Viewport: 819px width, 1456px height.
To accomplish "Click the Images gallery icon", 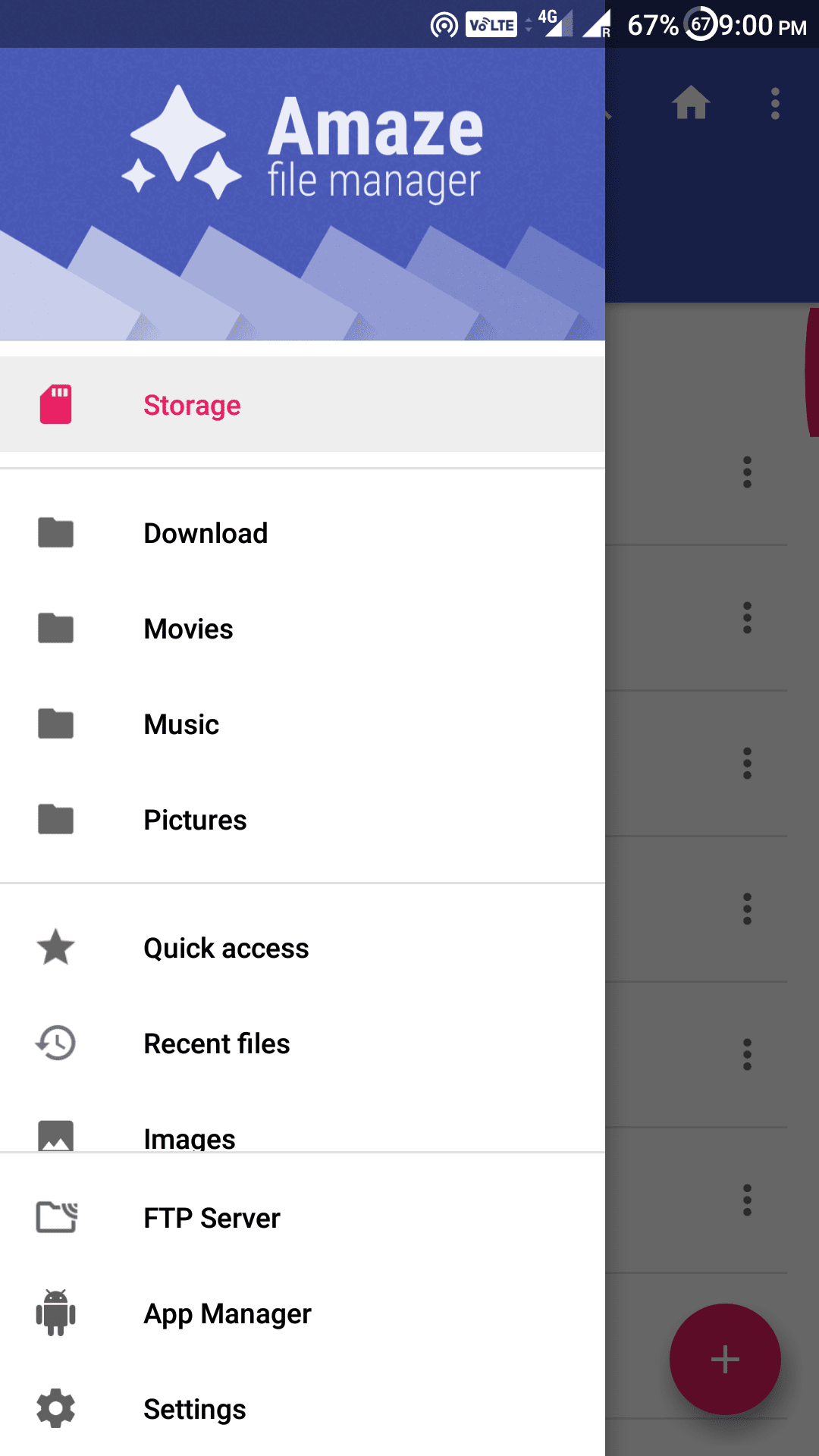I will (x=55, y=1137).
